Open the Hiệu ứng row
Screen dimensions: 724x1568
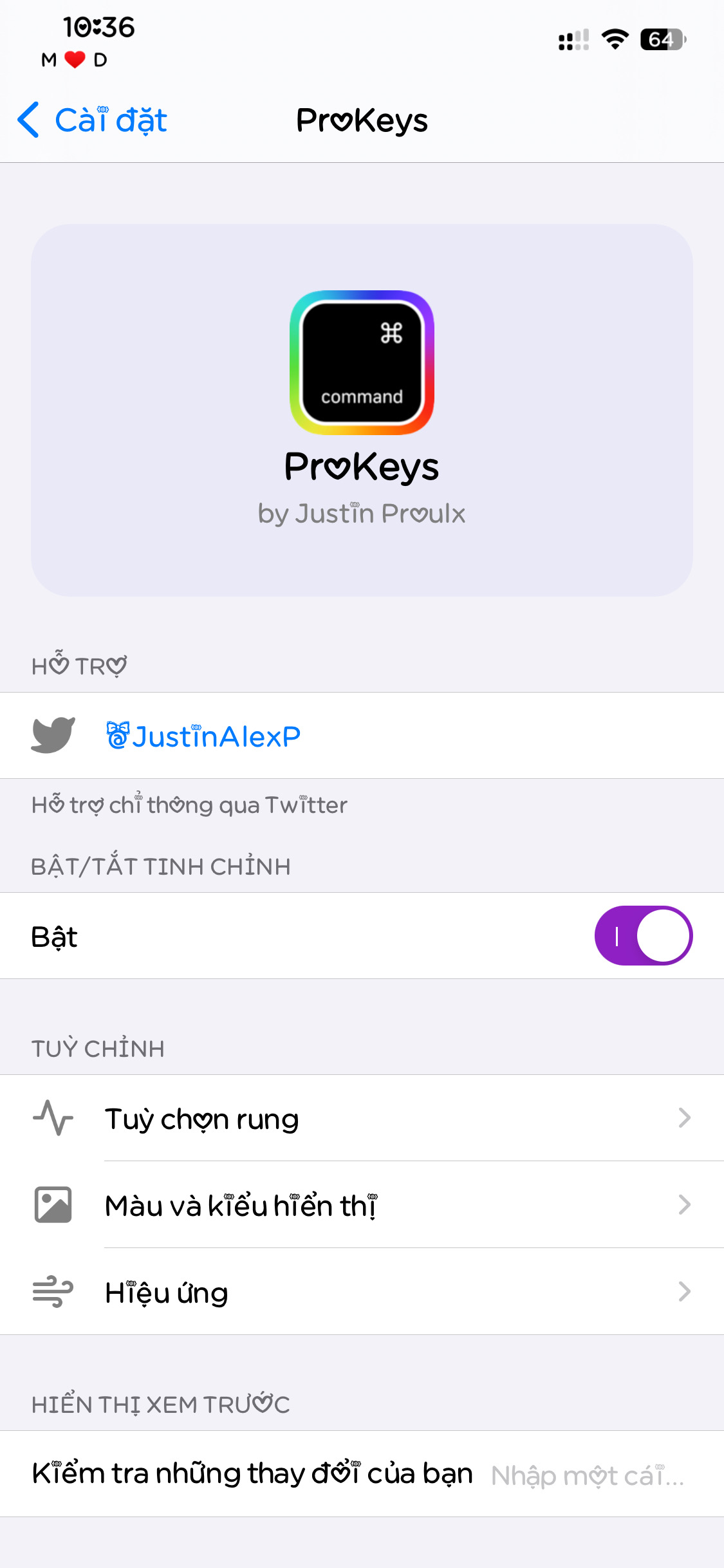(x=362, y=1292)
